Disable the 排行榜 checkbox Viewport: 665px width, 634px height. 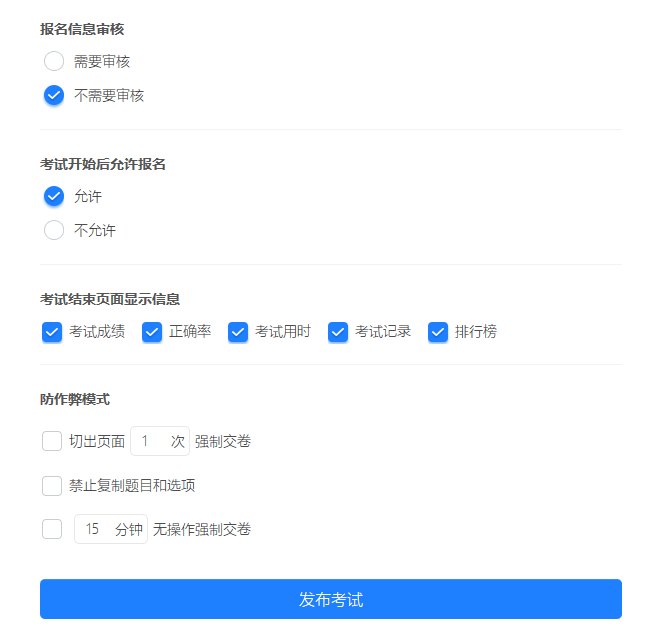438,332
